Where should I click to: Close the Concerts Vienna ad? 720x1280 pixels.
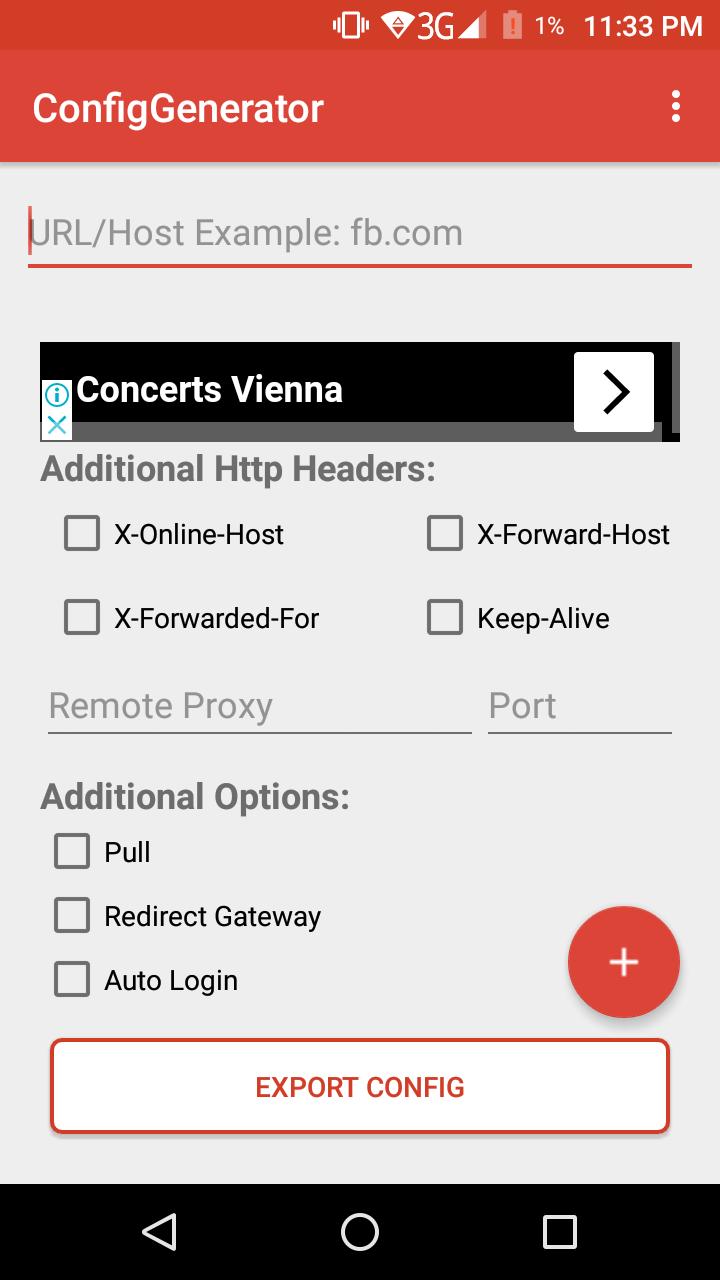click(x=57, y=425)
